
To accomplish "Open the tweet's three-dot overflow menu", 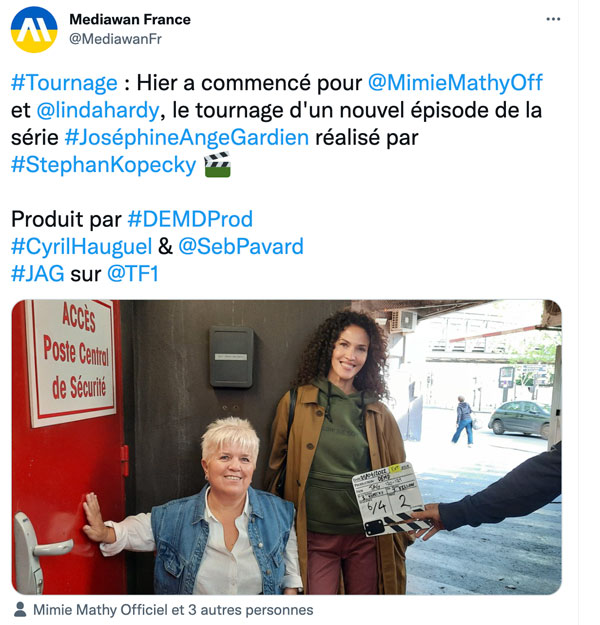I will [x=553, y=19].
